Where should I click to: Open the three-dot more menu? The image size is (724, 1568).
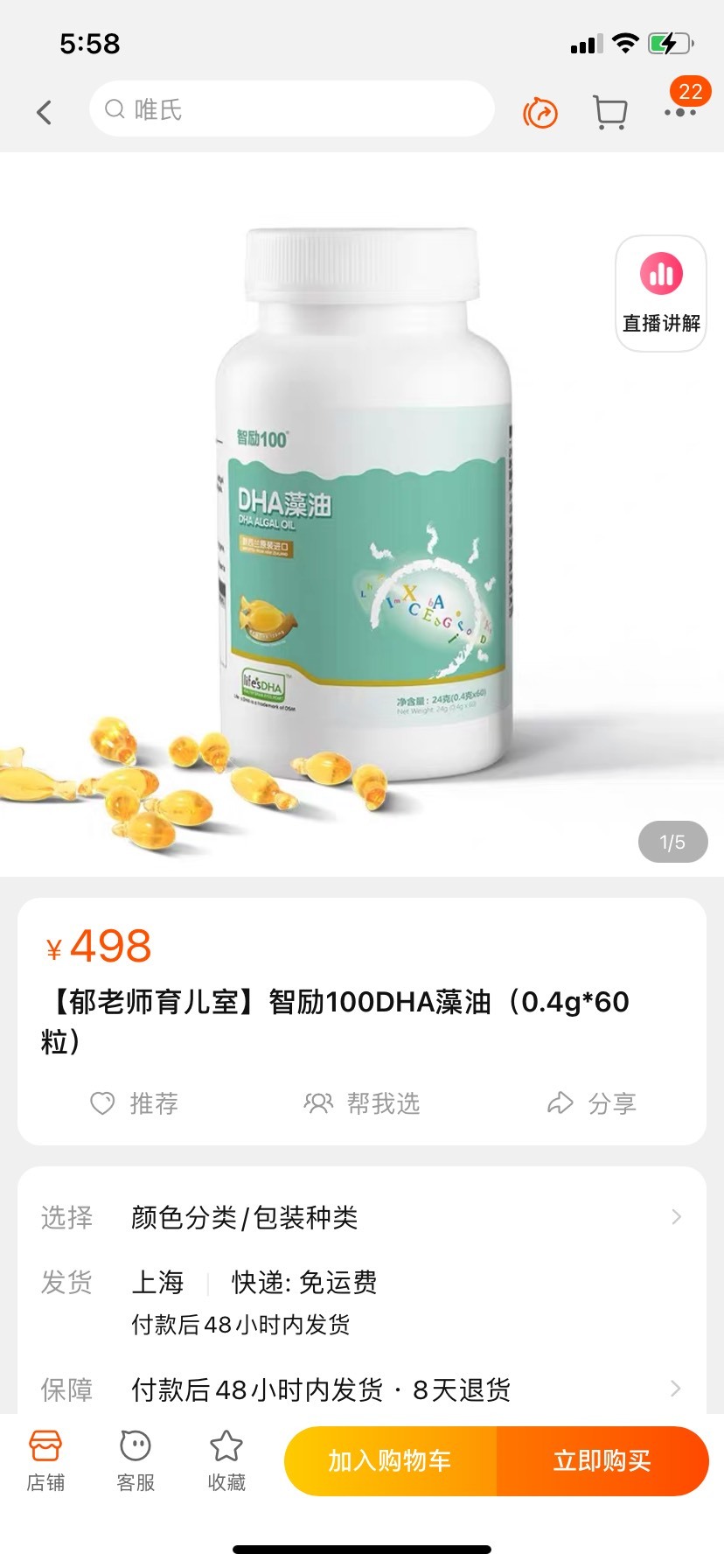point(680,112)
